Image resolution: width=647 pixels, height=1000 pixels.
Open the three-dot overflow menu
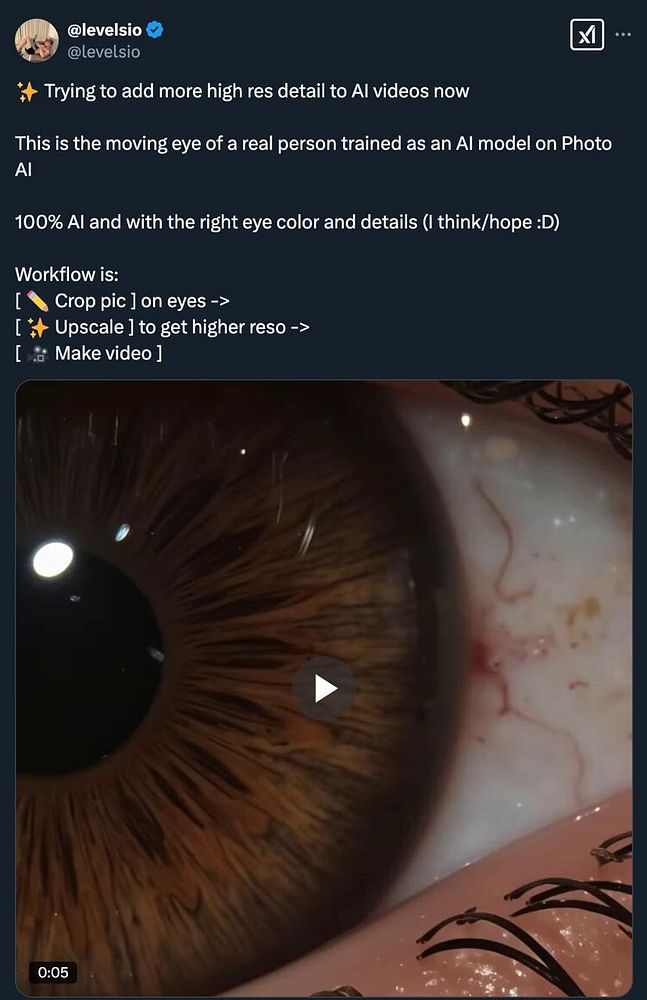(x=623, y=34)
